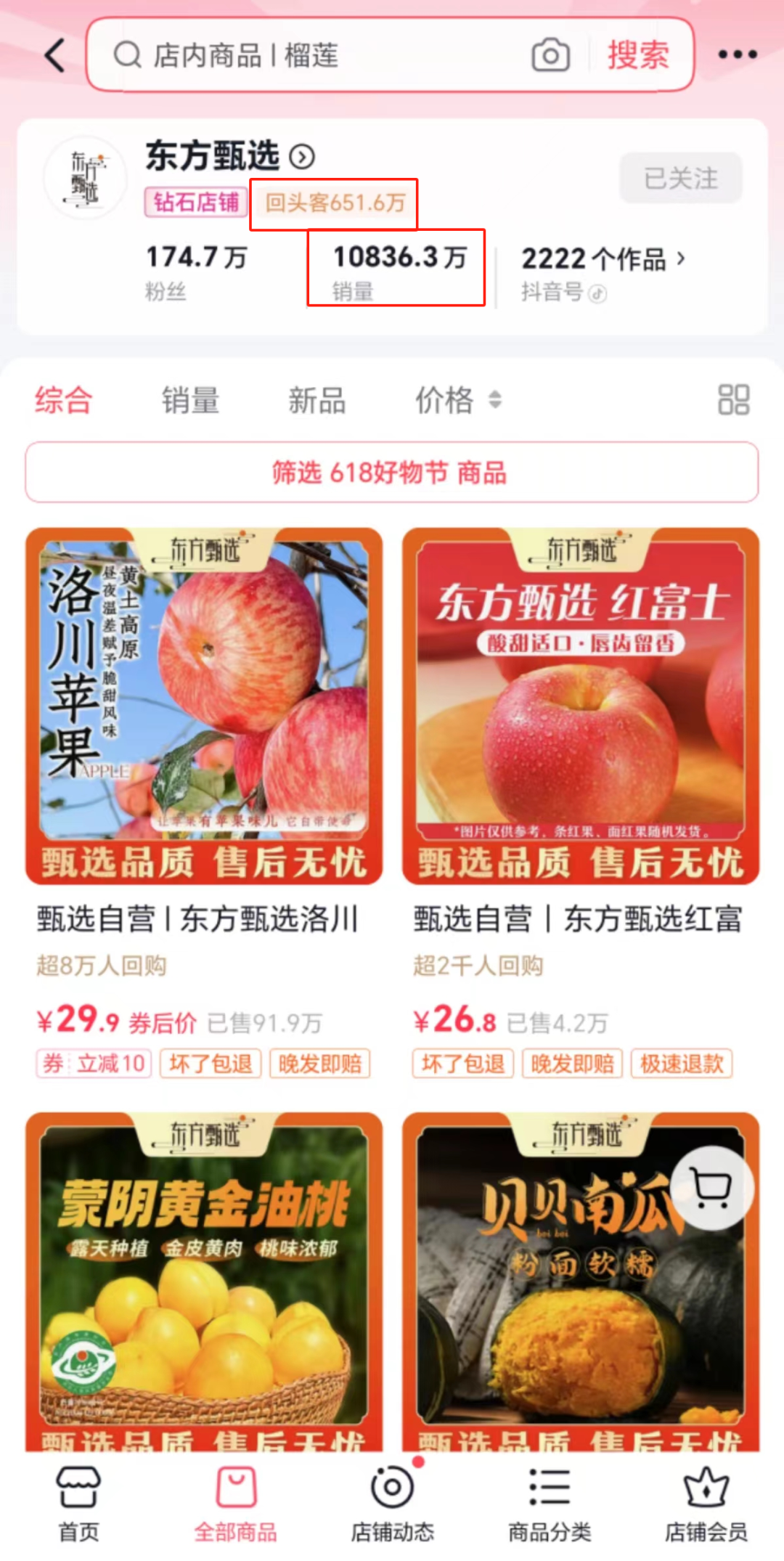Switch to the 新品 tab
This screenshot has height=1561, width=784.
pyautogui.click(x=317, y=400)
